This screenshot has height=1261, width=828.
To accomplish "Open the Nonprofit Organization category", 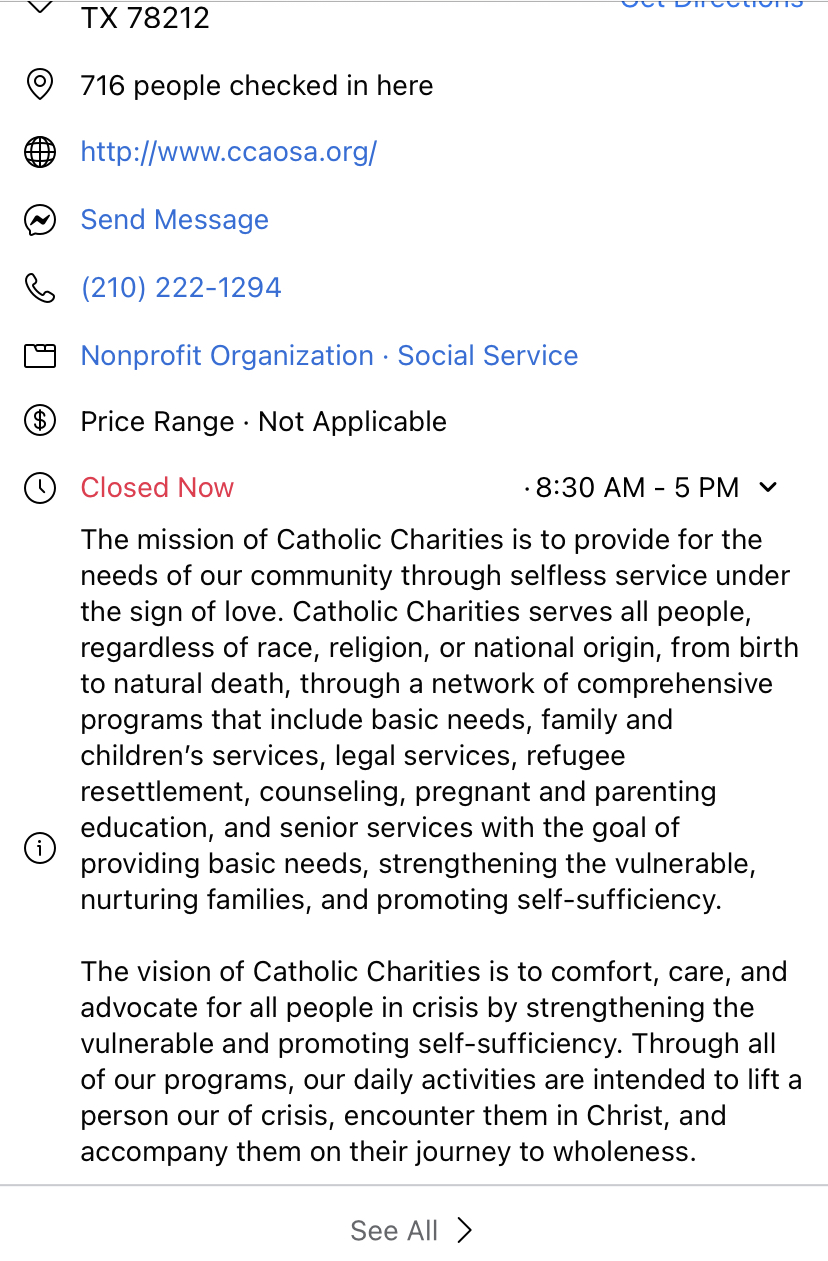I will click(x=227, y=356).
